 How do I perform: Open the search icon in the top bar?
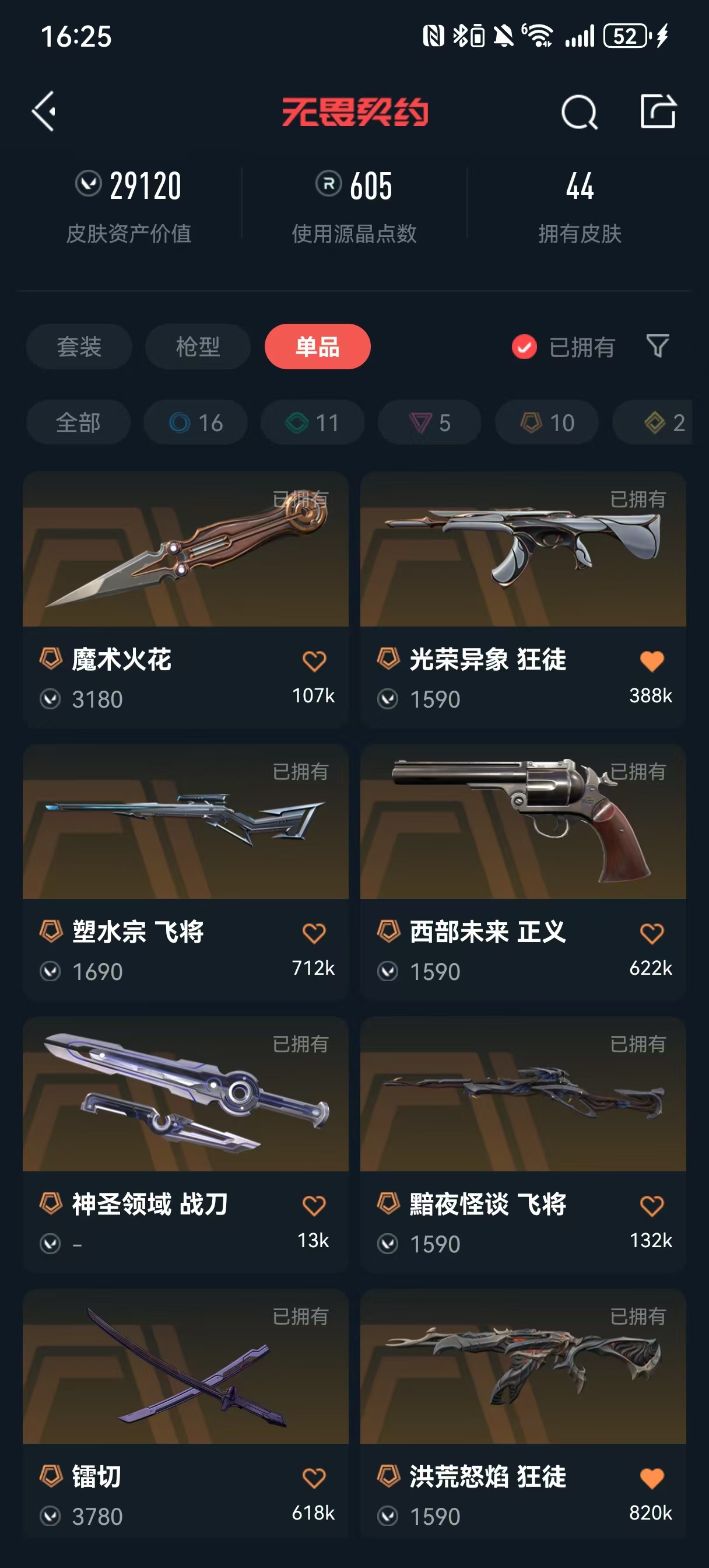pos(578,112)
